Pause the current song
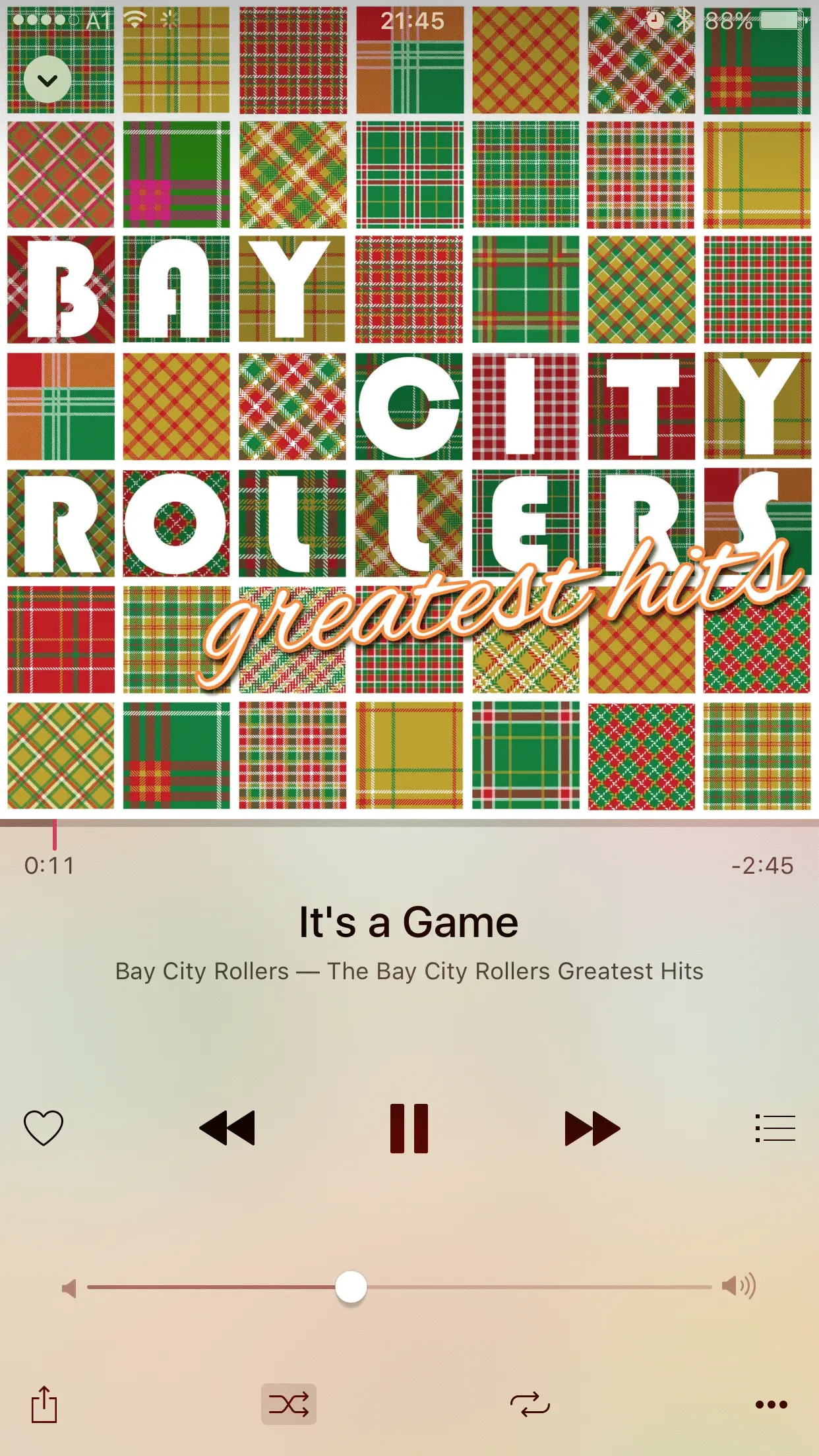This screenshot has width=819, height=1456. 409,1128
